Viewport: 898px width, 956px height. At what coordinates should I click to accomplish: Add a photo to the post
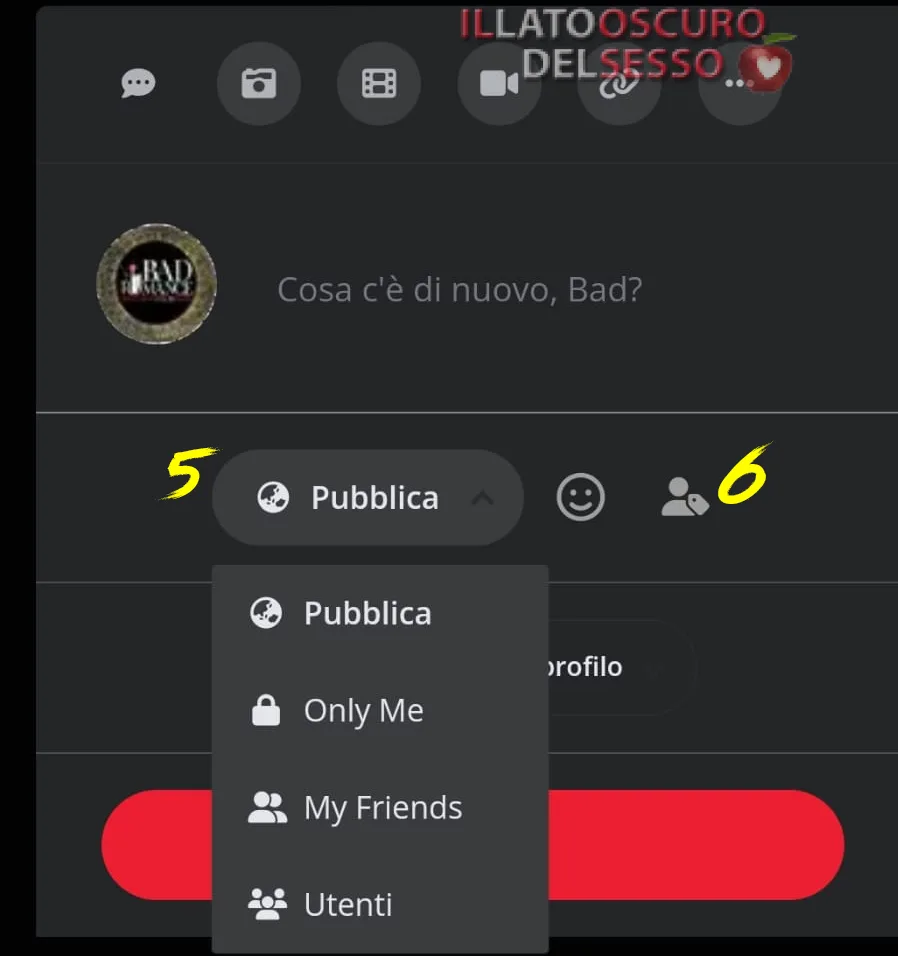coord(259,84)
